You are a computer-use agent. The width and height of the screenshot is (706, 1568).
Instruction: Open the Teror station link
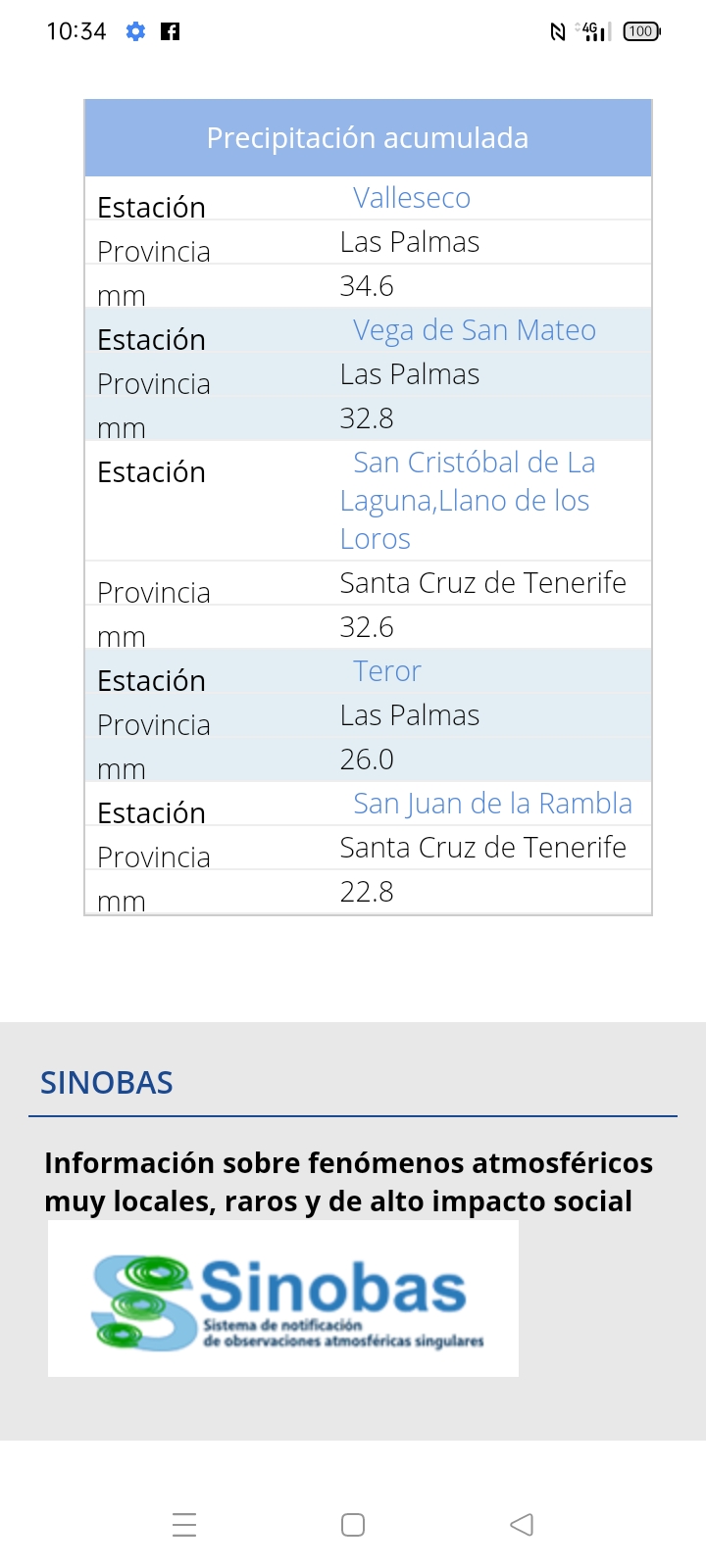tap(387, 671)
